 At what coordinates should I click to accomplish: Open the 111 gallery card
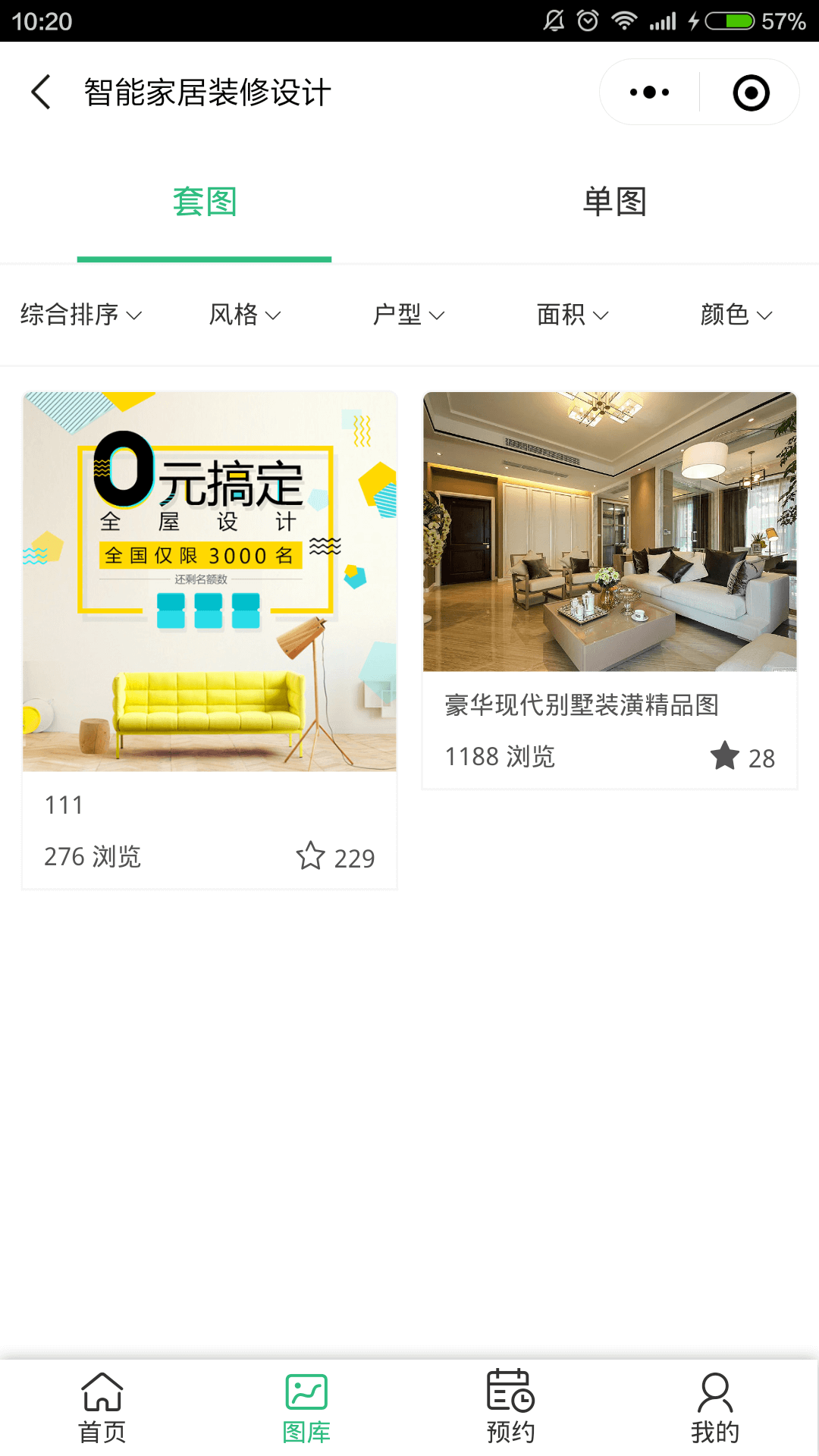coord(209,582)
